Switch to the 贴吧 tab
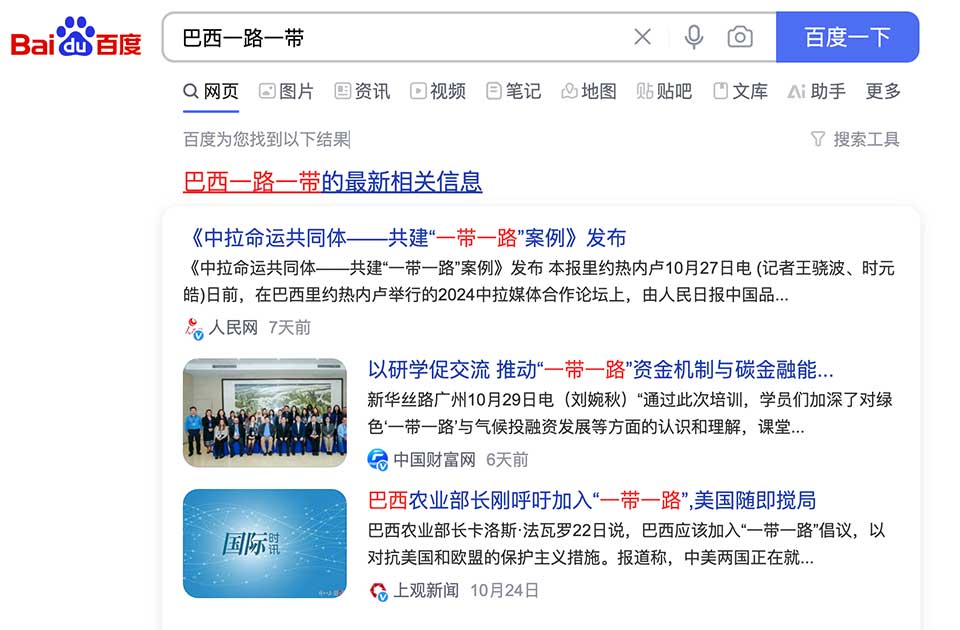960x630 pixels. coord(664,91)
